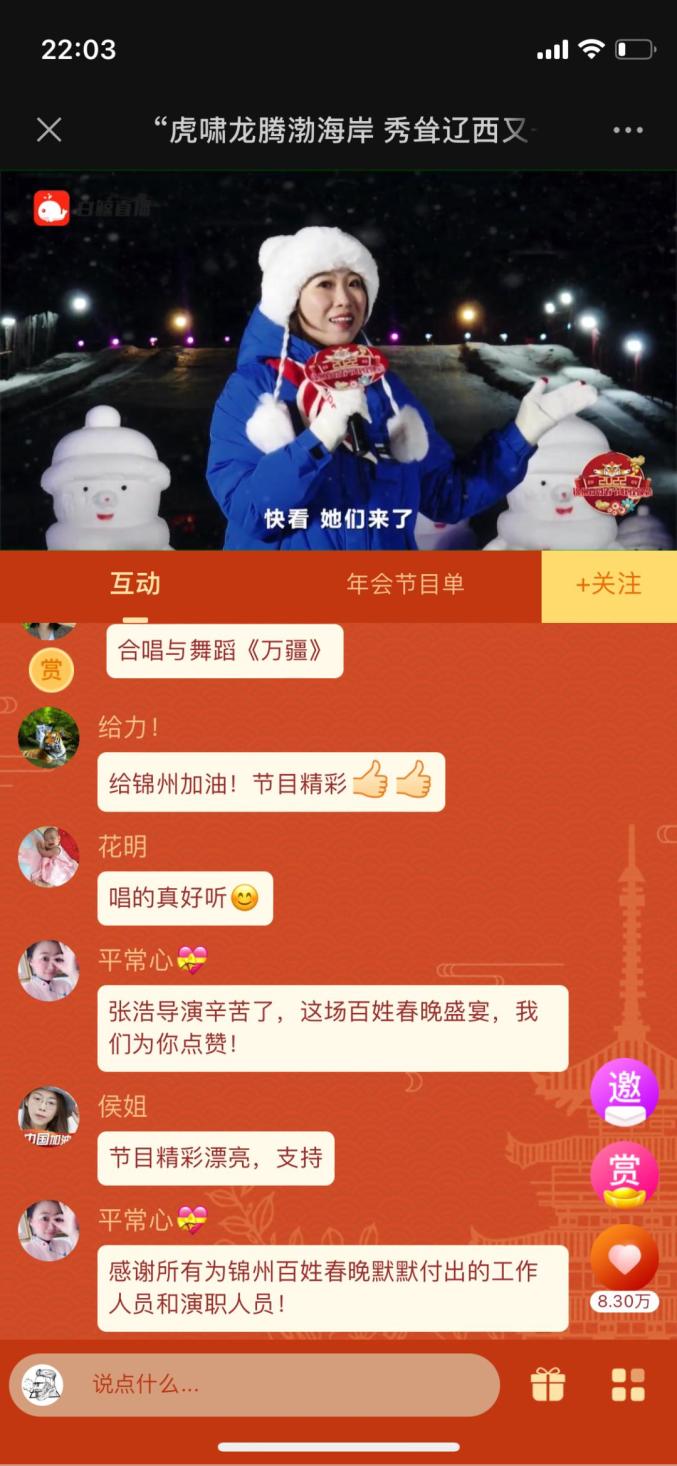Viewport: 677px width, 1466px height.
Task: Follow the channel with +关注
Action: tap(608, 585)
